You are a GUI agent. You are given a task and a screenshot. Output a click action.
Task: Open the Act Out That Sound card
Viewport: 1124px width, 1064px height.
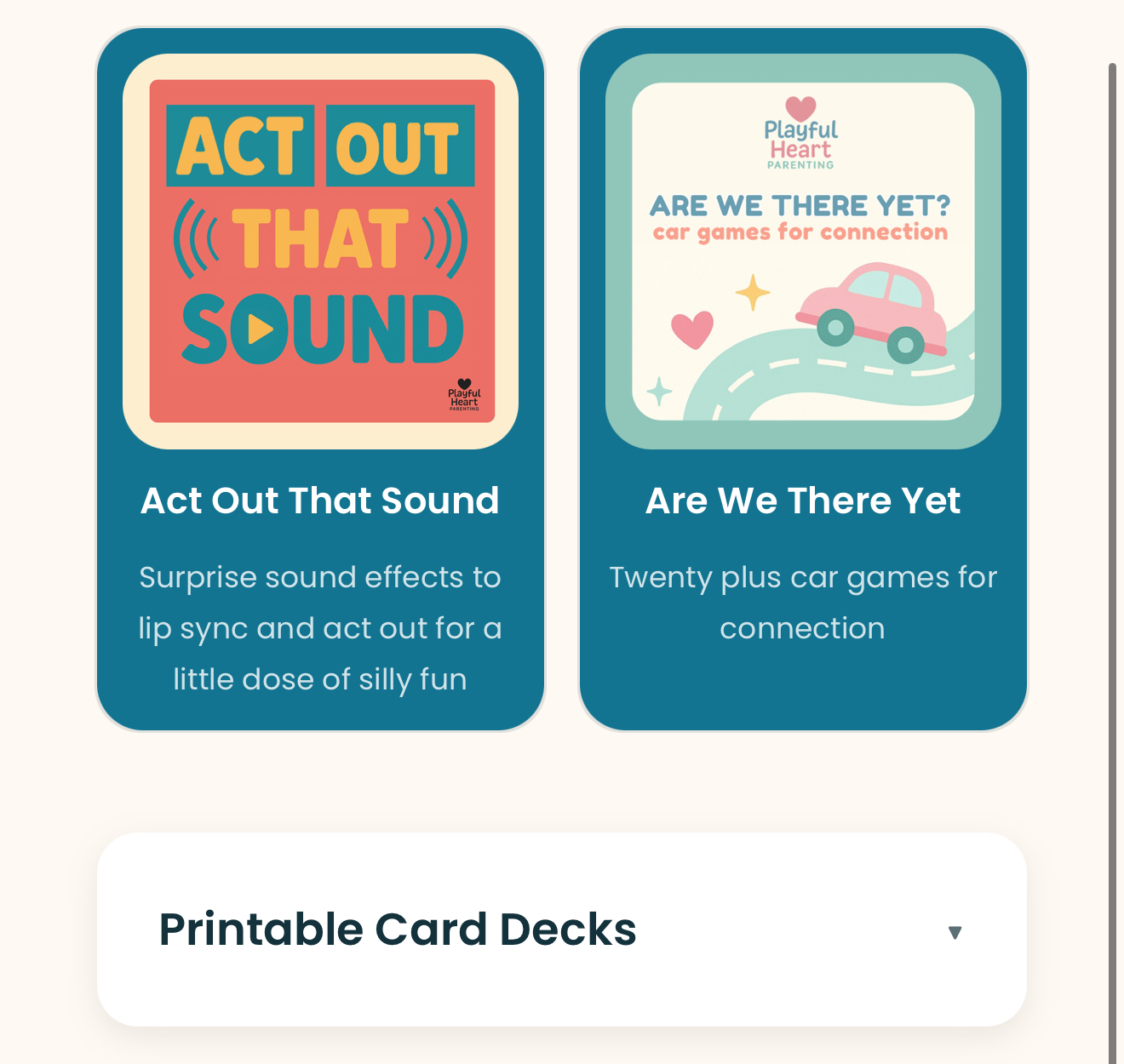(x=320, y=380)
